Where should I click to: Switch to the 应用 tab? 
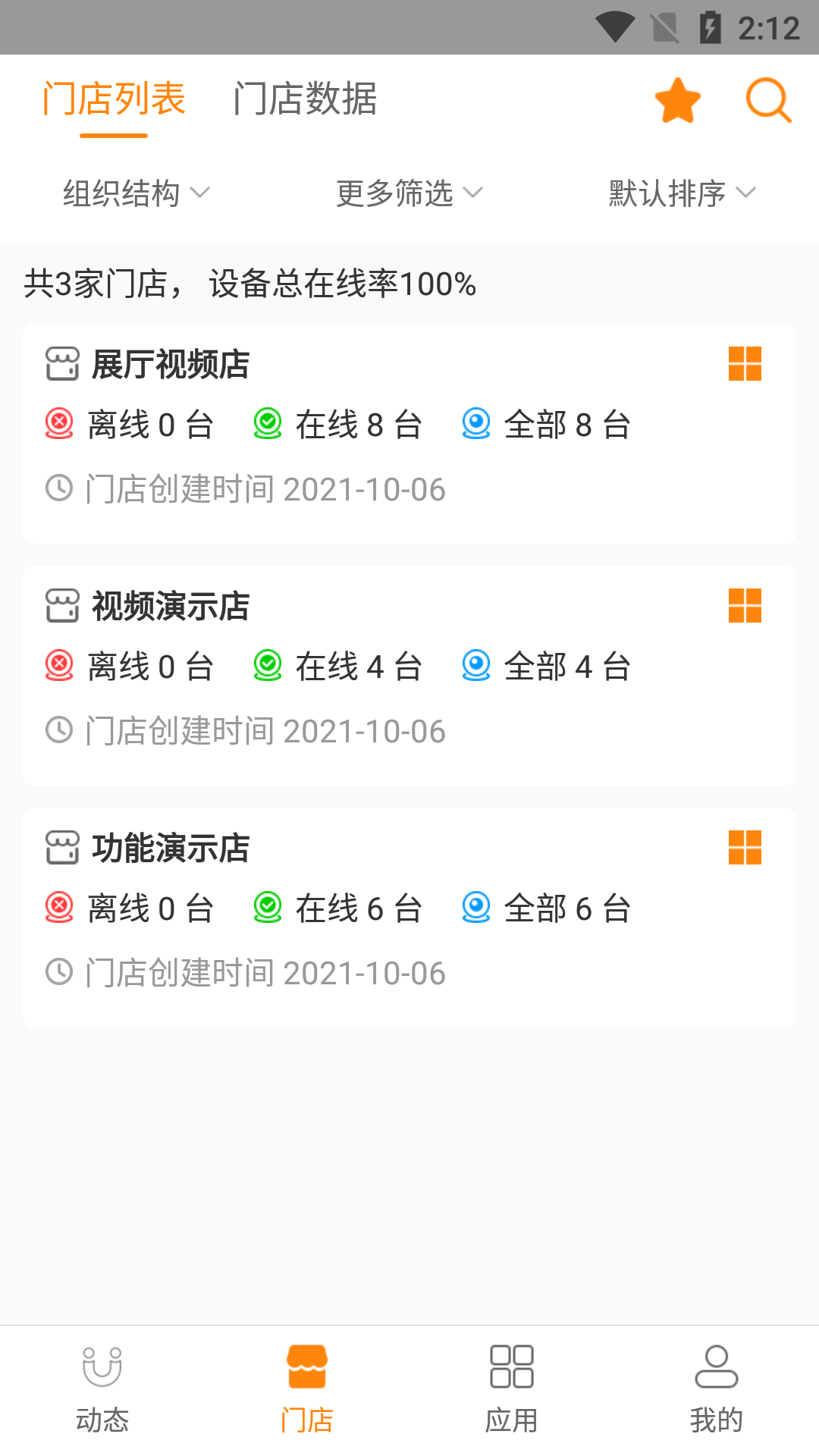pos(512,1389)
